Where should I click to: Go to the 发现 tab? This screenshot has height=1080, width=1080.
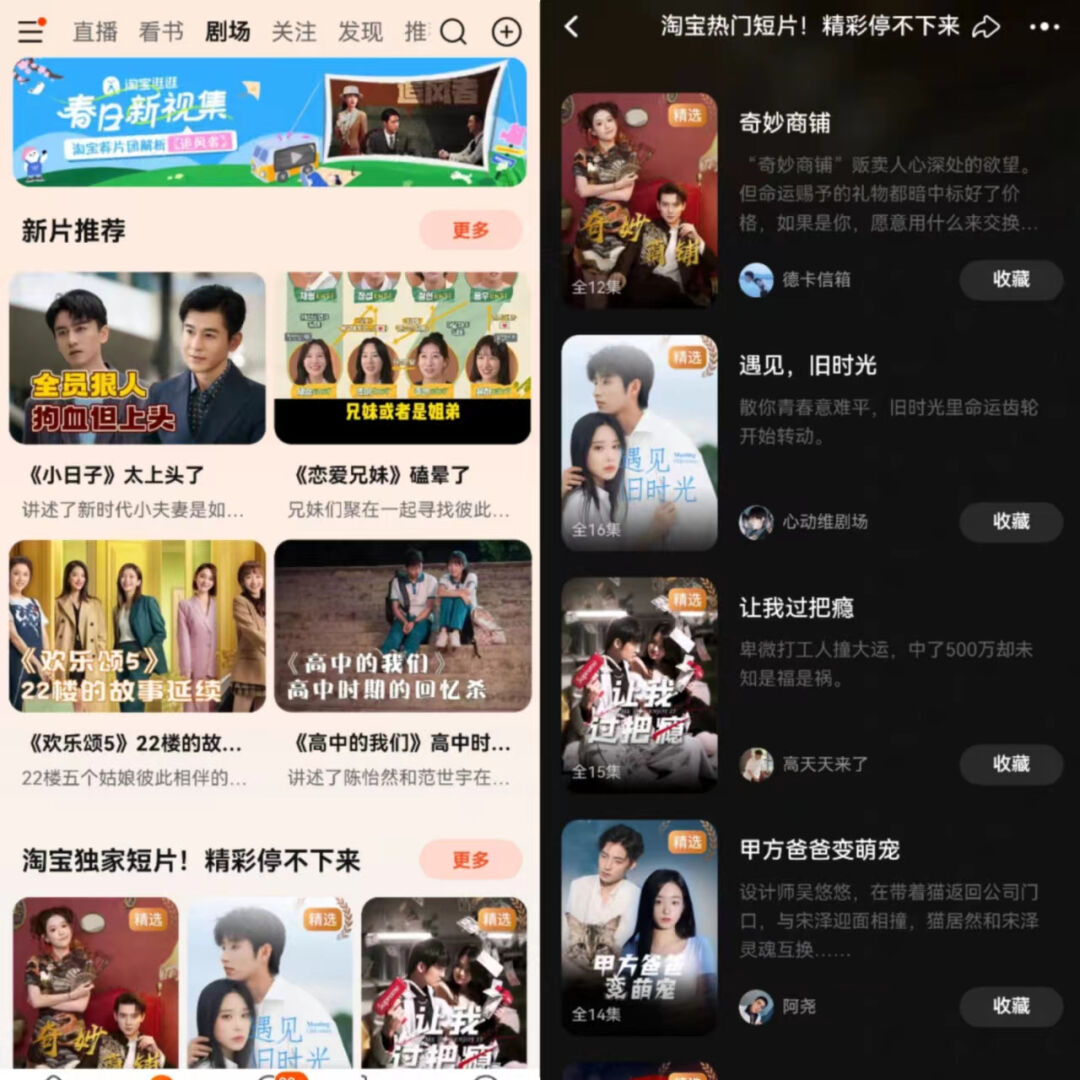[360, 32]
